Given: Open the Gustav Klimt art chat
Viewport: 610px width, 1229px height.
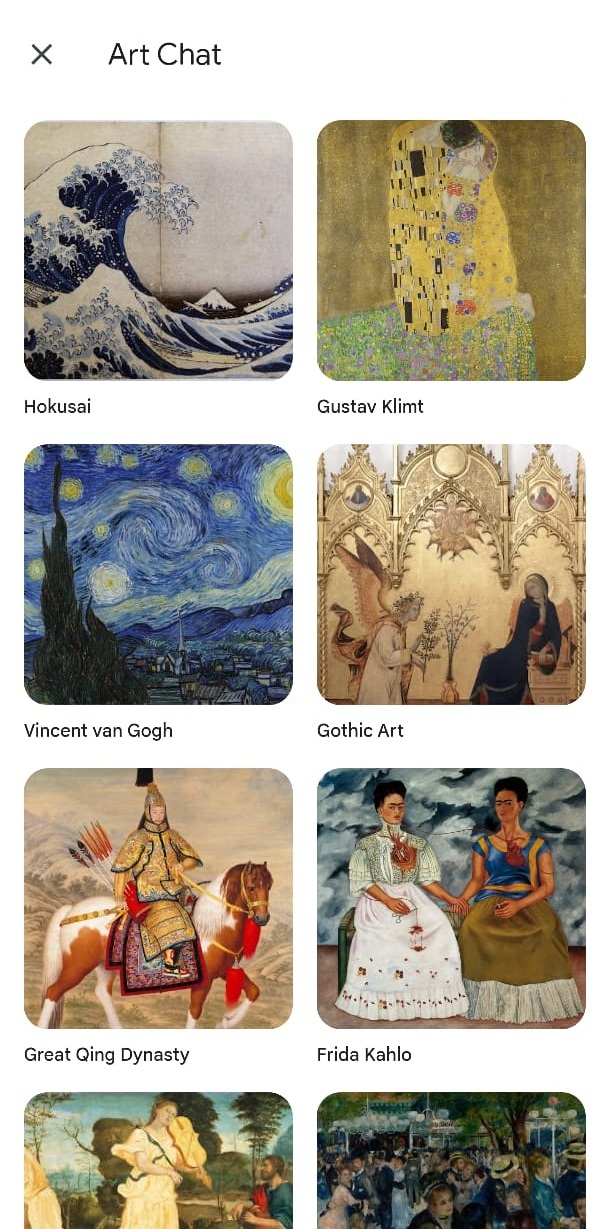Looking at the screenshot, I should 451,250.
